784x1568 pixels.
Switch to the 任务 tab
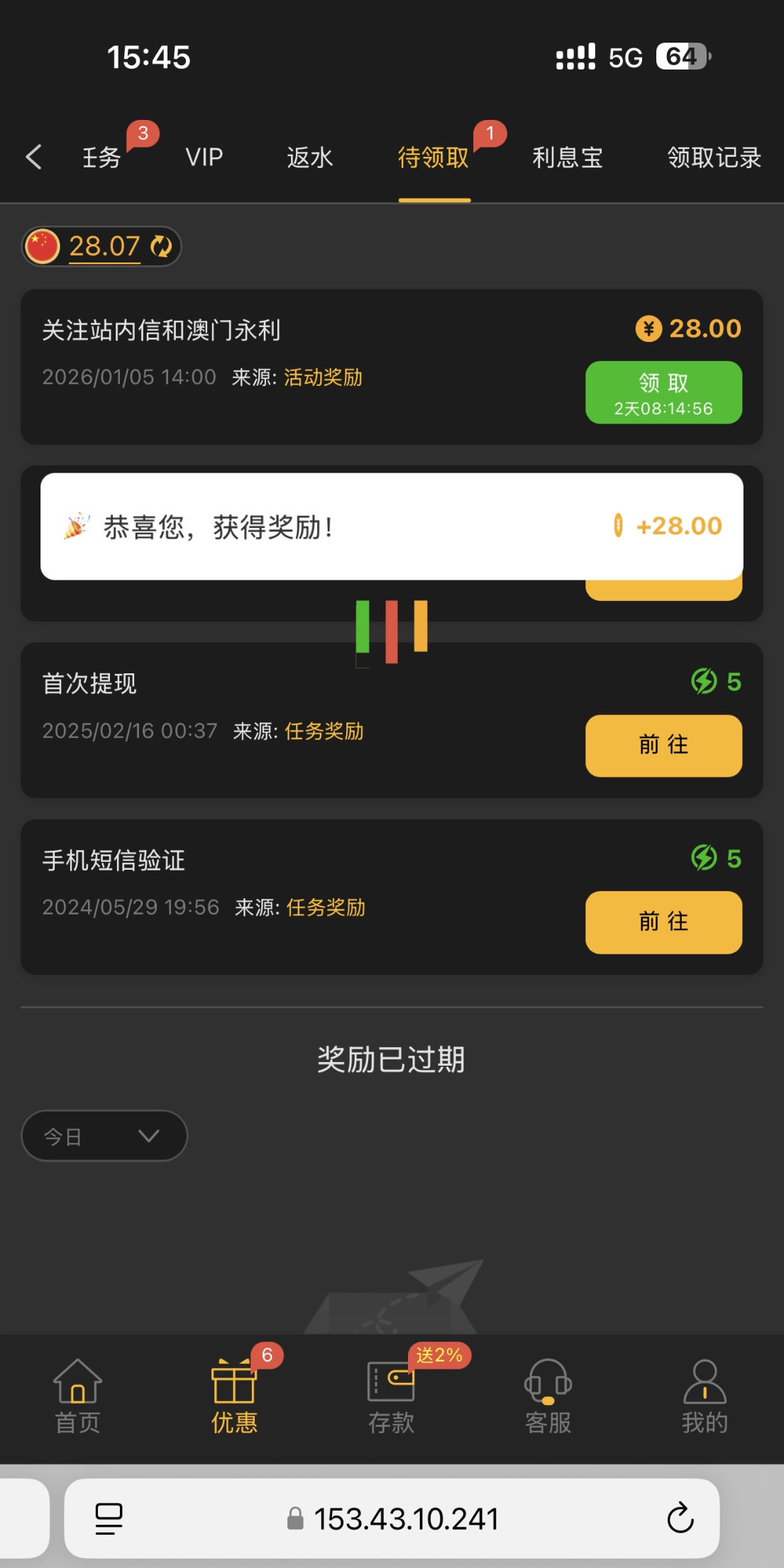[102, 157]
